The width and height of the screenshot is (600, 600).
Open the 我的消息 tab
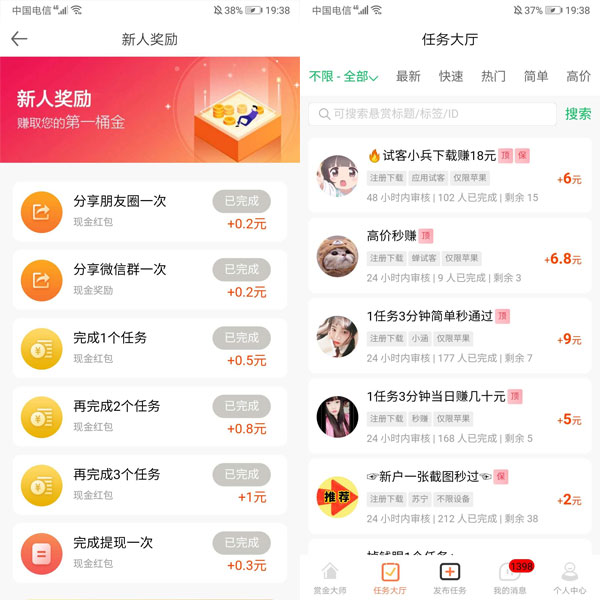coord(510,577)
